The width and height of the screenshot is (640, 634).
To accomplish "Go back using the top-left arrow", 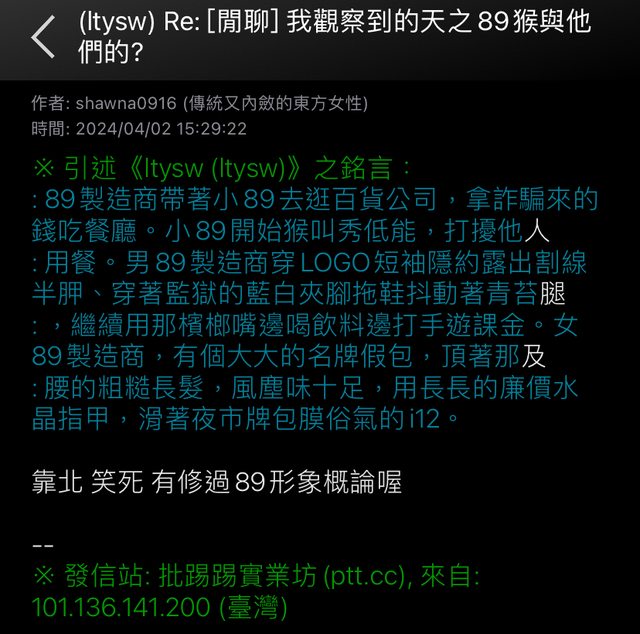I will point(42,37).
